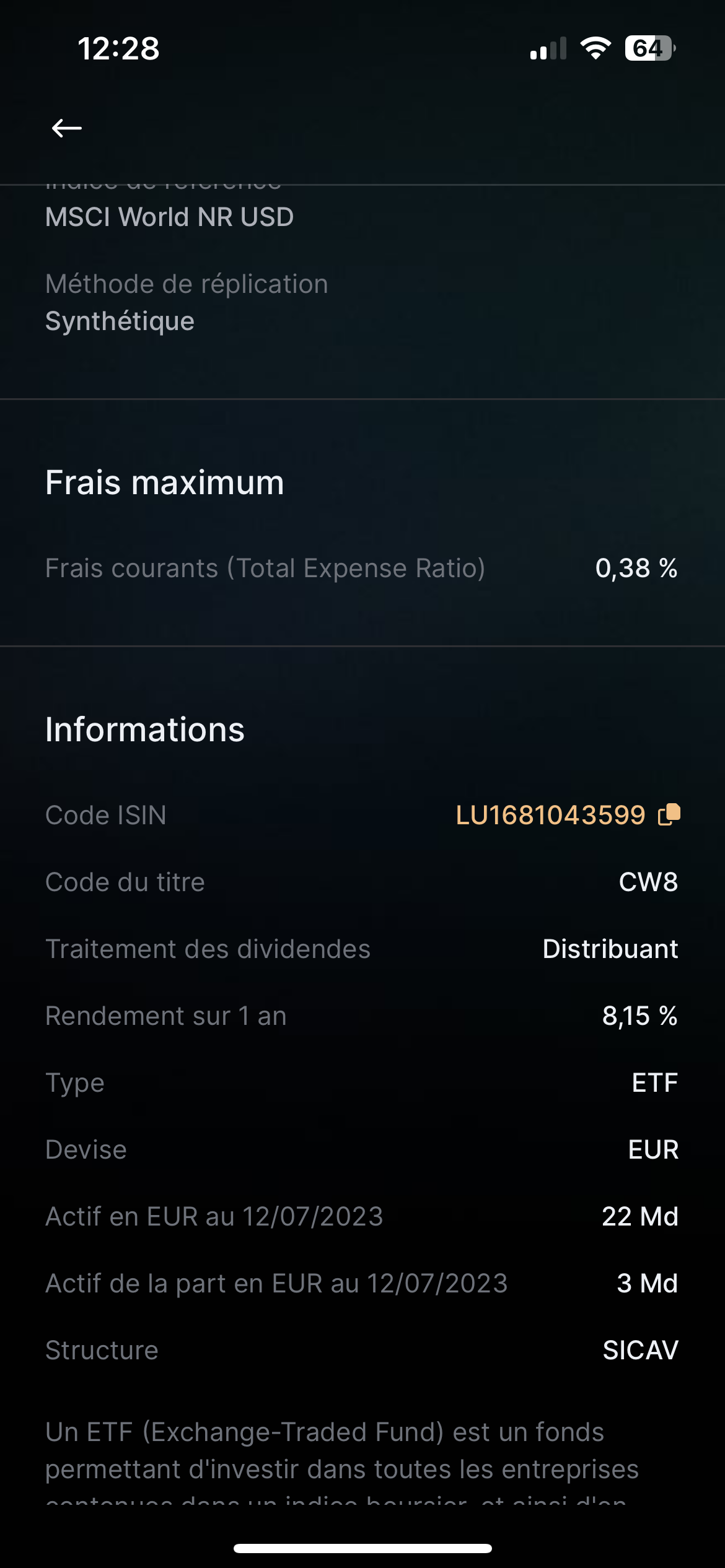Go back using the top-left arrow
Viewport: 725px width, 1568px height.
[x=67, y=128]
